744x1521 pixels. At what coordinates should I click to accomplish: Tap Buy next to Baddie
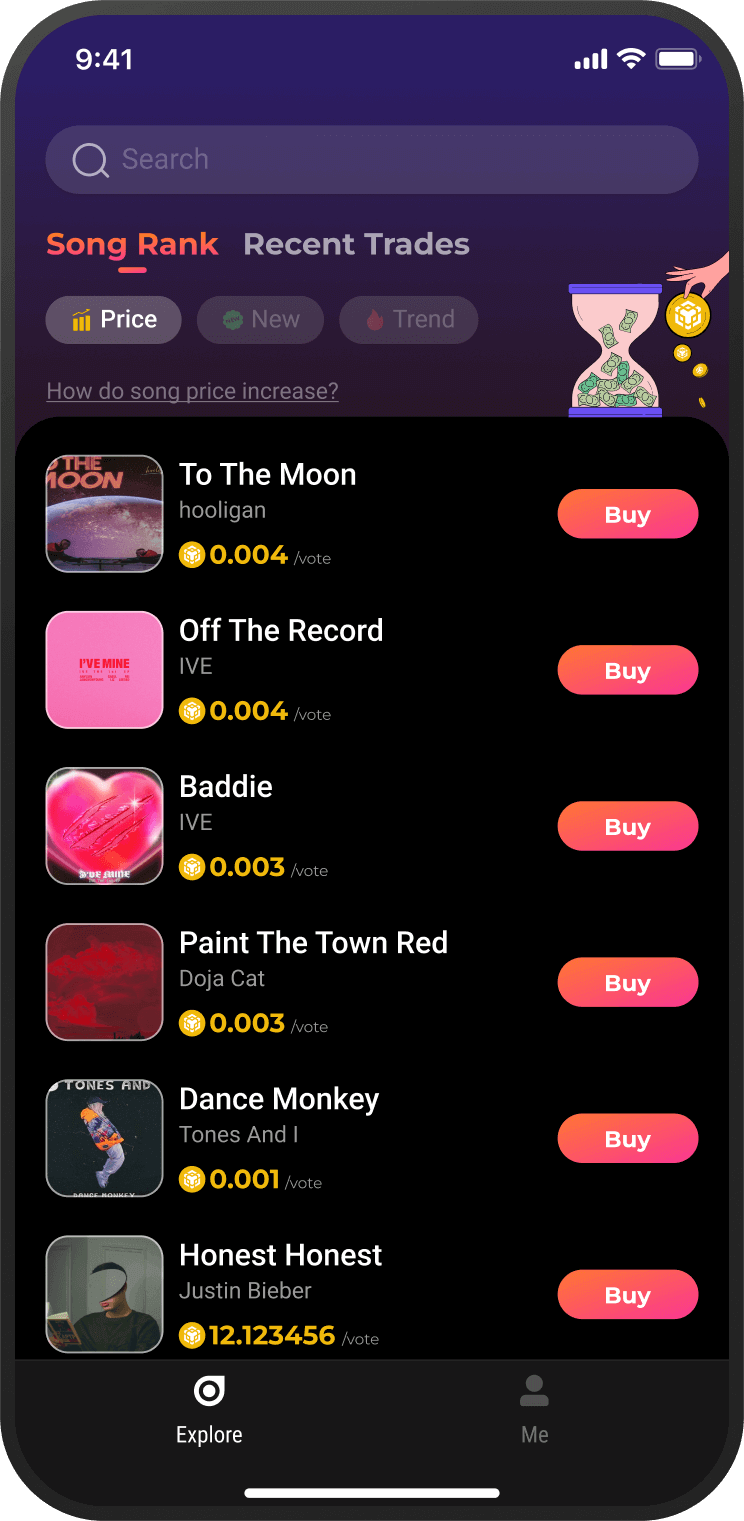[x=627, y=827]
